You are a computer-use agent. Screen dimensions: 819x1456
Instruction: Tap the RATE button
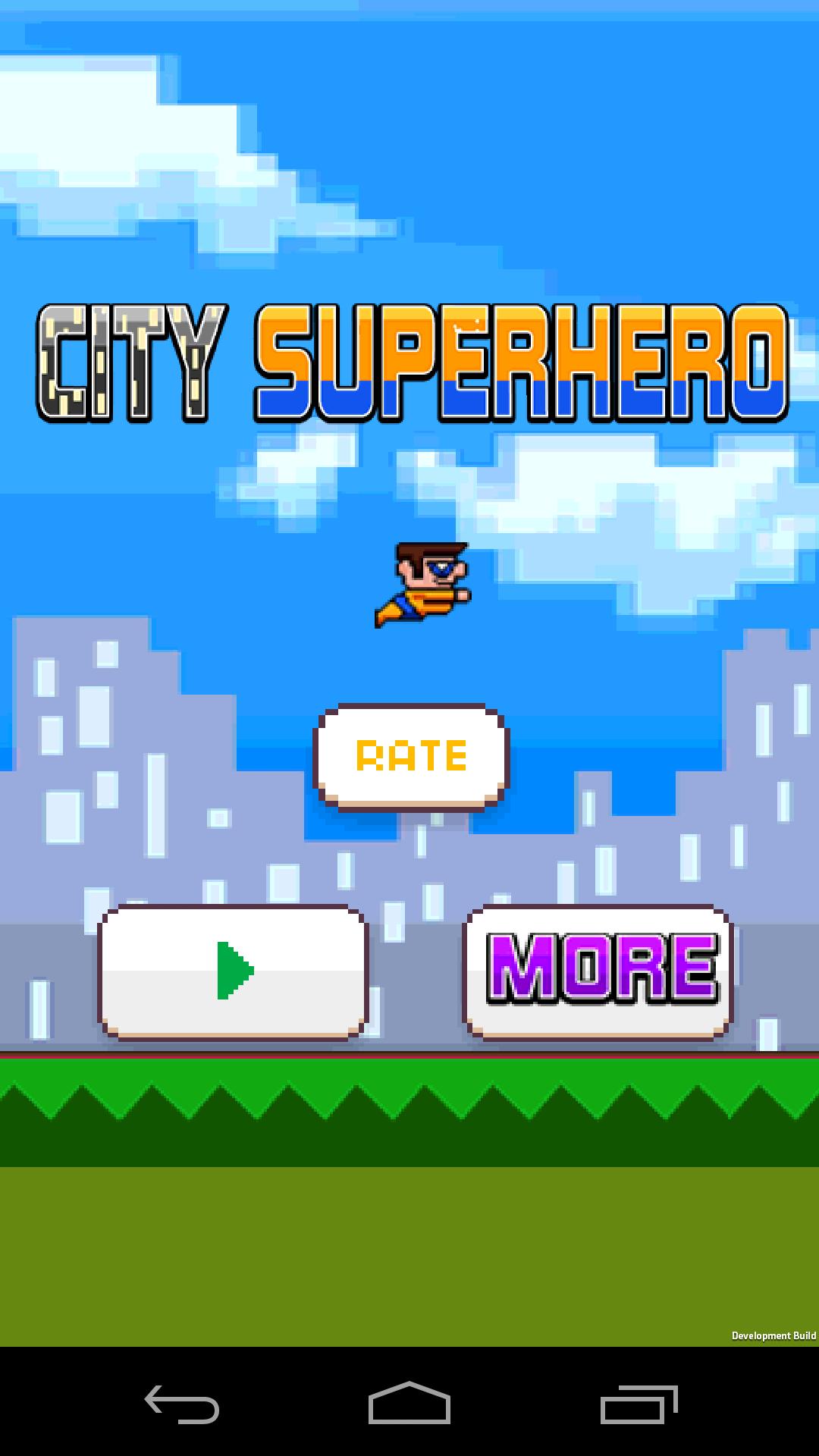[410, 756]
